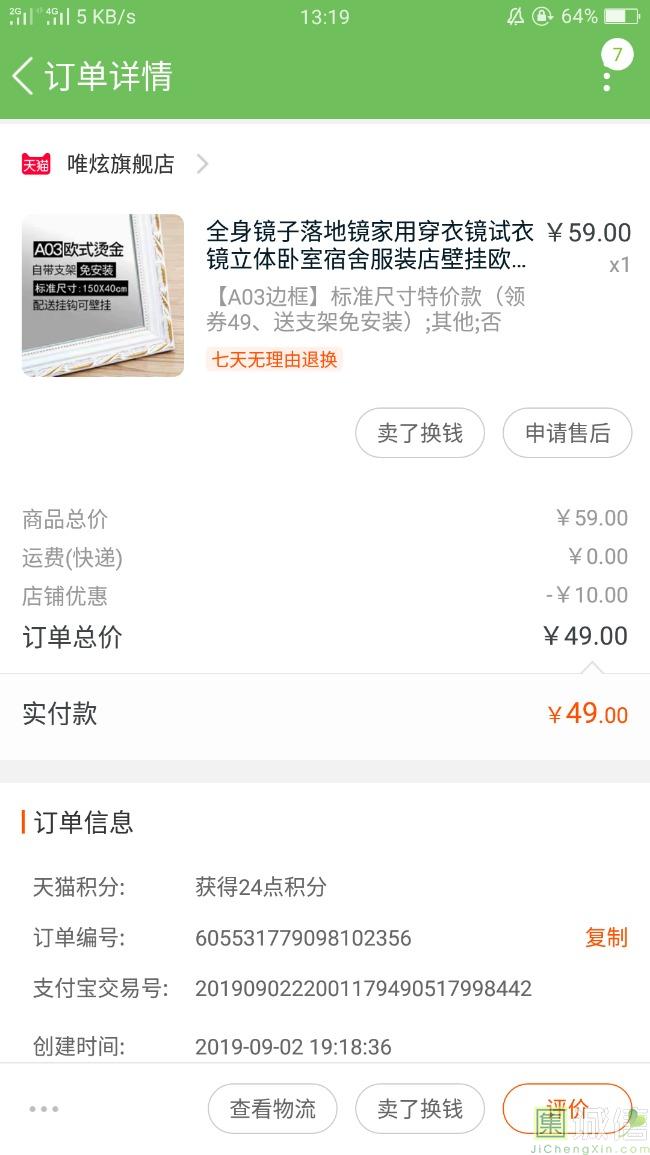
Task: Tap 查看物流 to view logistics
Action: click(x=272, y=1108)
